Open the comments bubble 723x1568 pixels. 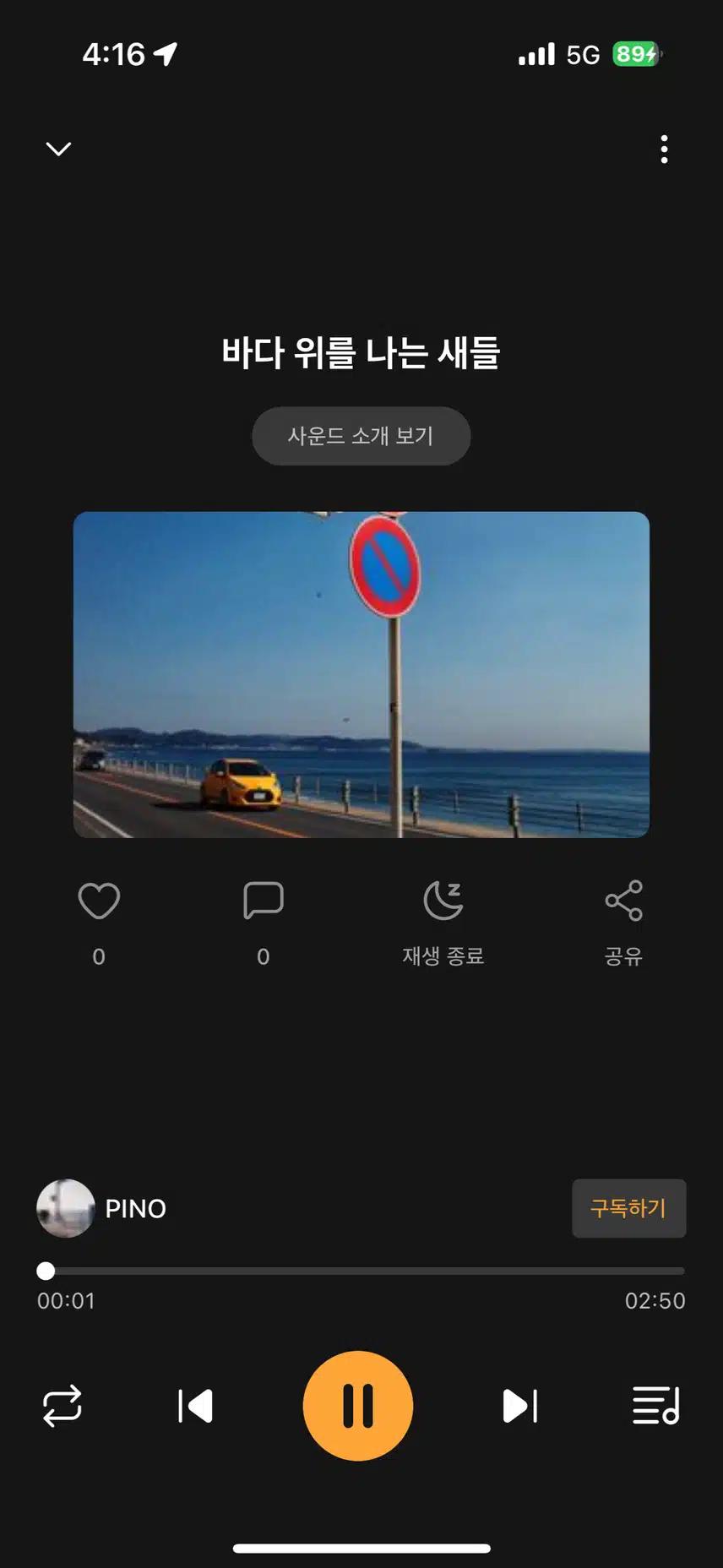point(263,901)
